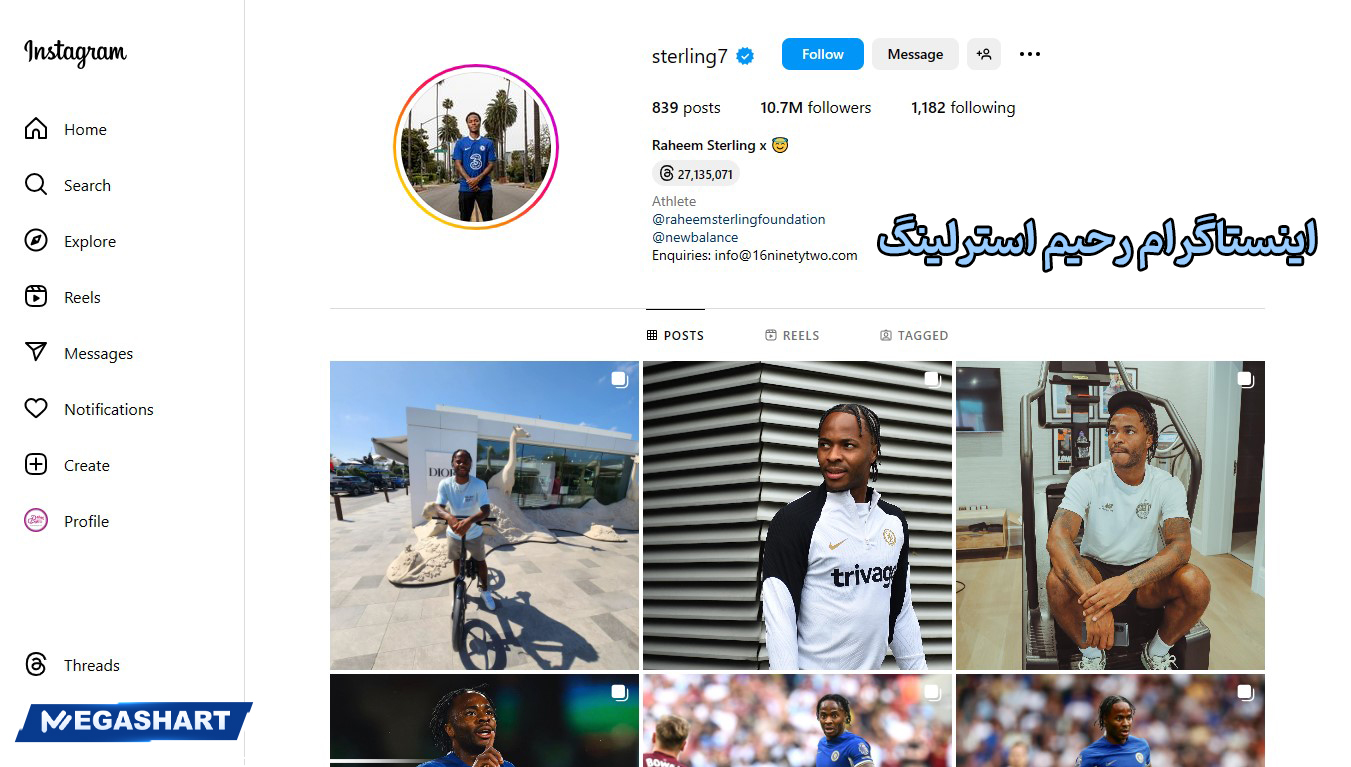View sterling7's story from the profile picture
Image resolution: width=1351 pixels, height=767 pixels.
pyautogui.click(x=475, y=147)
